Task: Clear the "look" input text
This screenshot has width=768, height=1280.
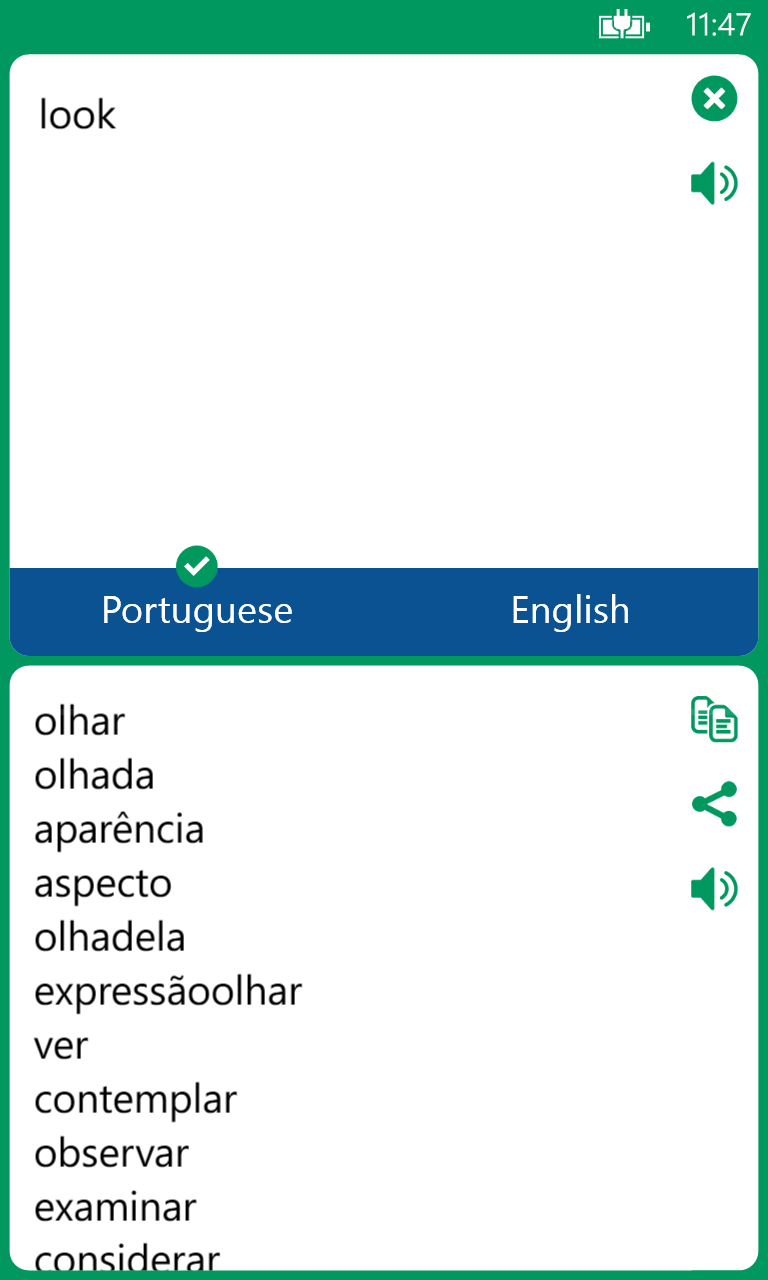Action: (x=713, y=98)
